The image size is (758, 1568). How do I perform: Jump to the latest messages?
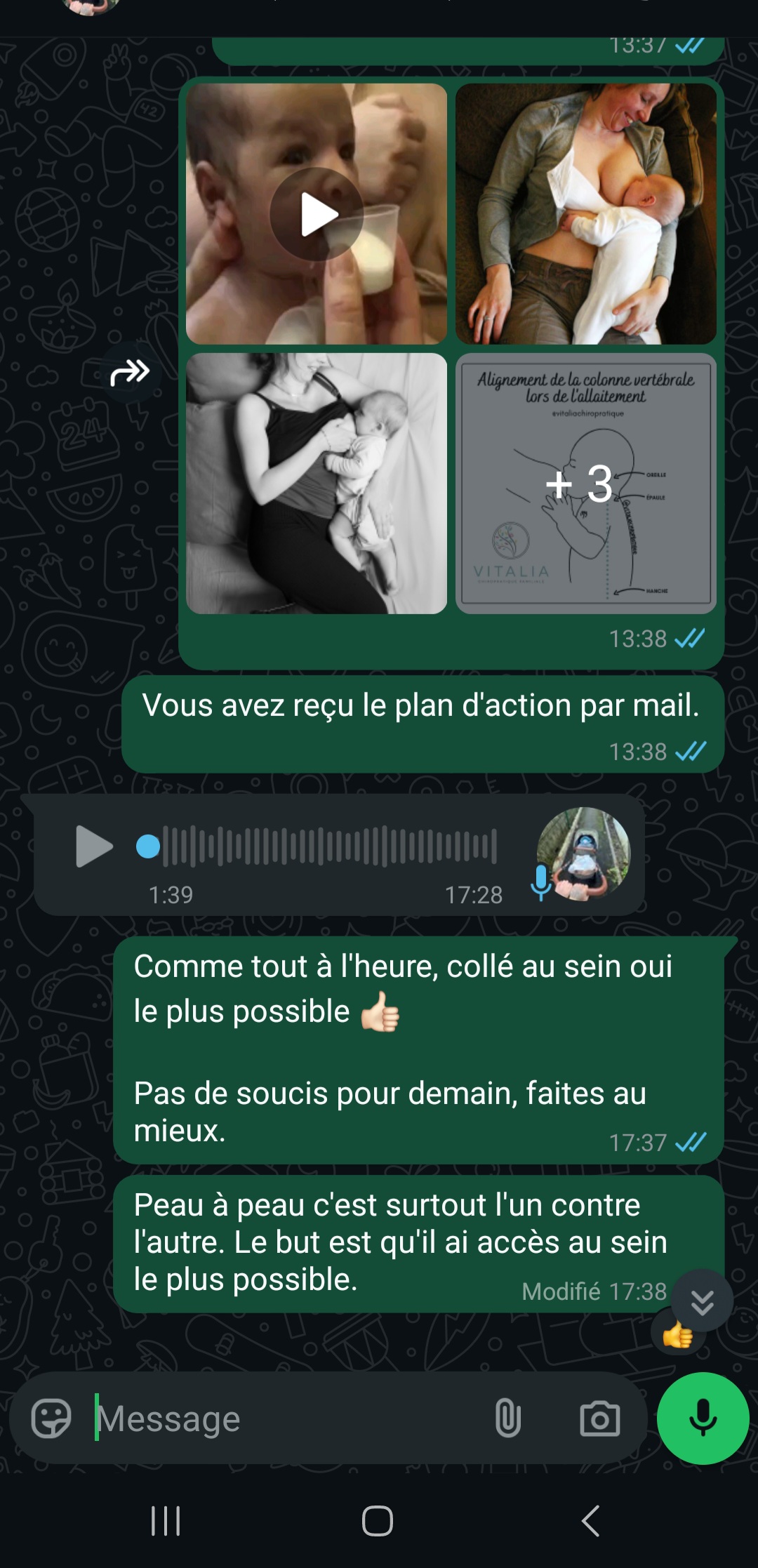702,1301
